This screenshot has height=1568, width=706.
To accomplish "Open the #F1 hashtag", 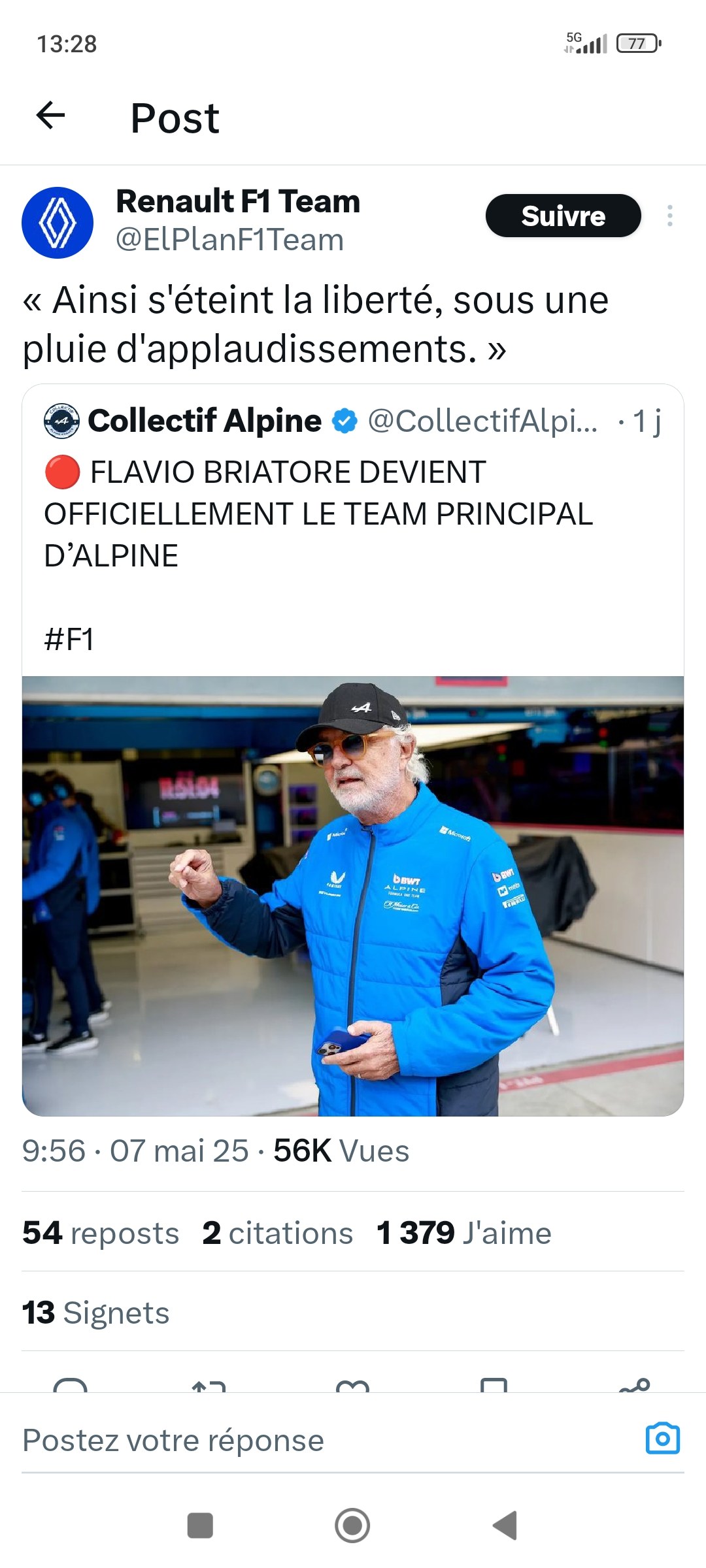I will pos(69,639).
